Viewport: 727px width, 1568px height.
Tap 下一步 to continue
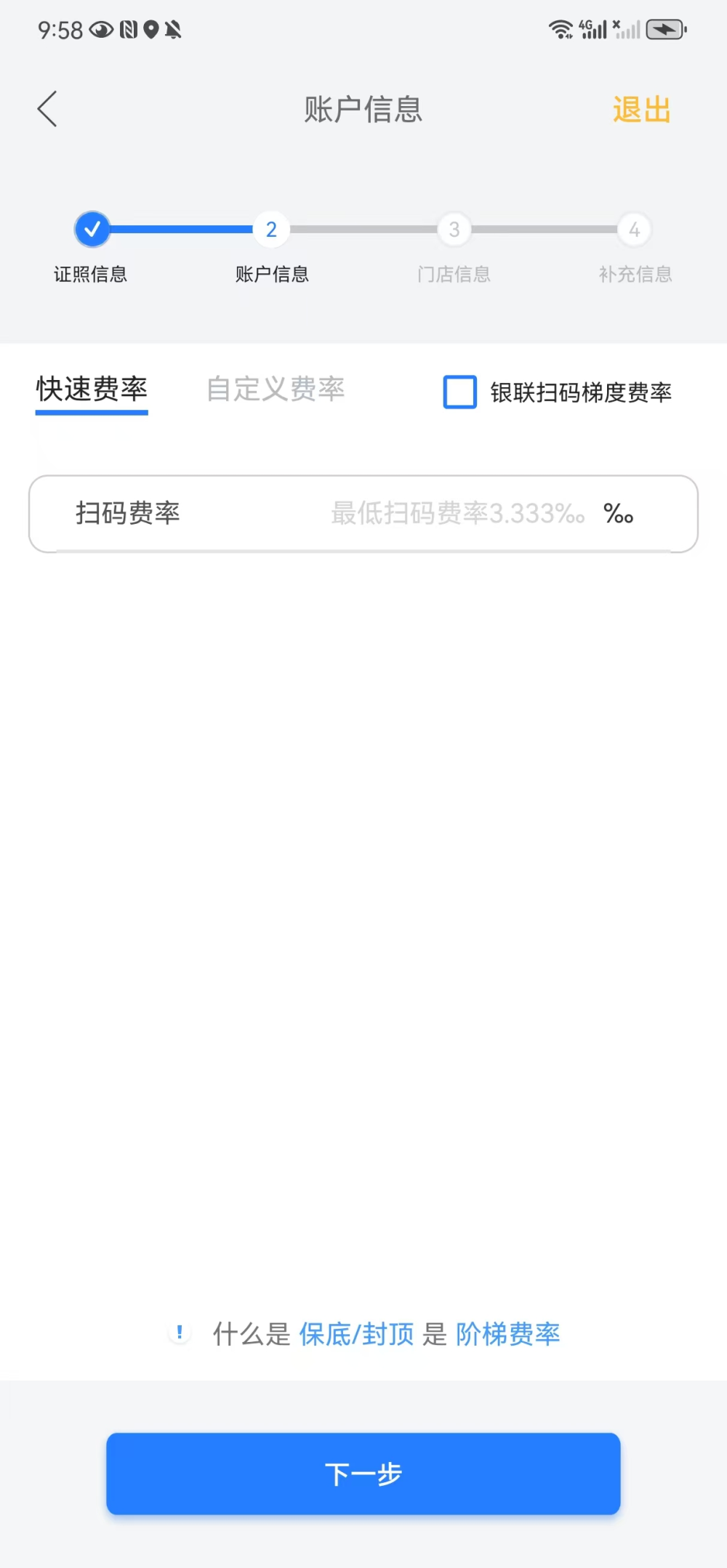[363, 1474]
